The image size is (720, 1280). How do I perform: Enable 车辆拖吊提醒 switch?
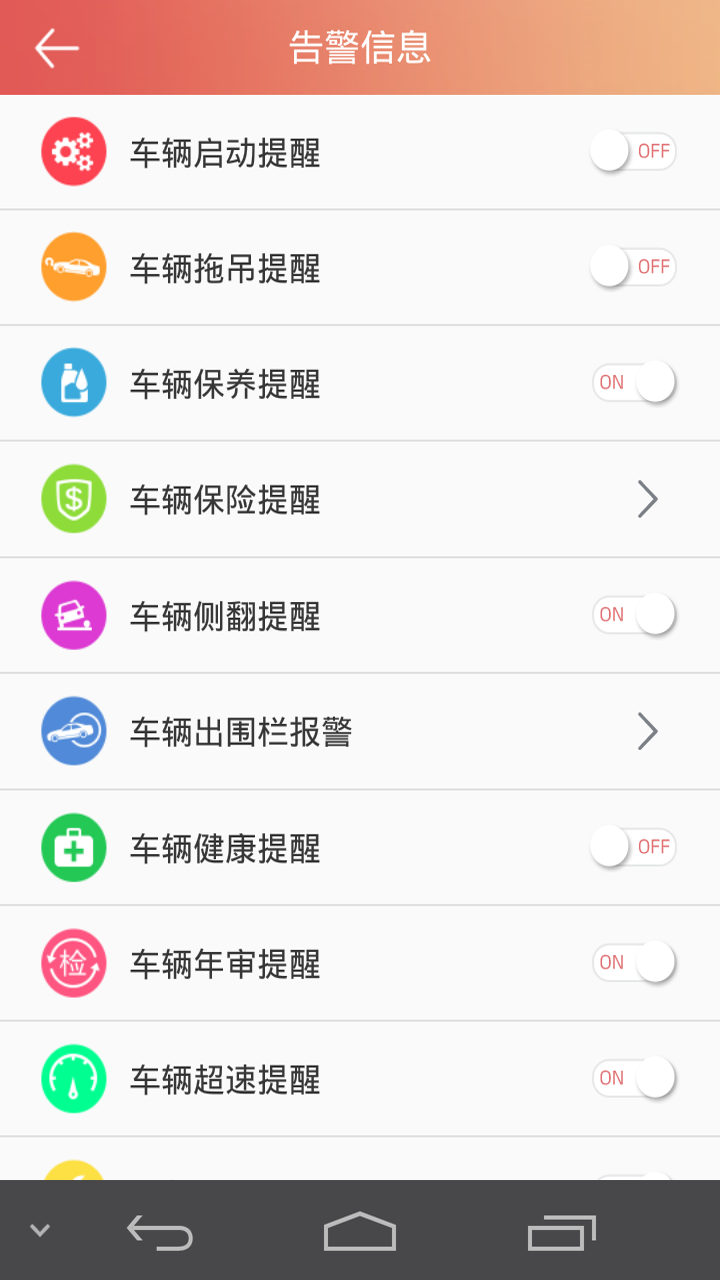633,267
